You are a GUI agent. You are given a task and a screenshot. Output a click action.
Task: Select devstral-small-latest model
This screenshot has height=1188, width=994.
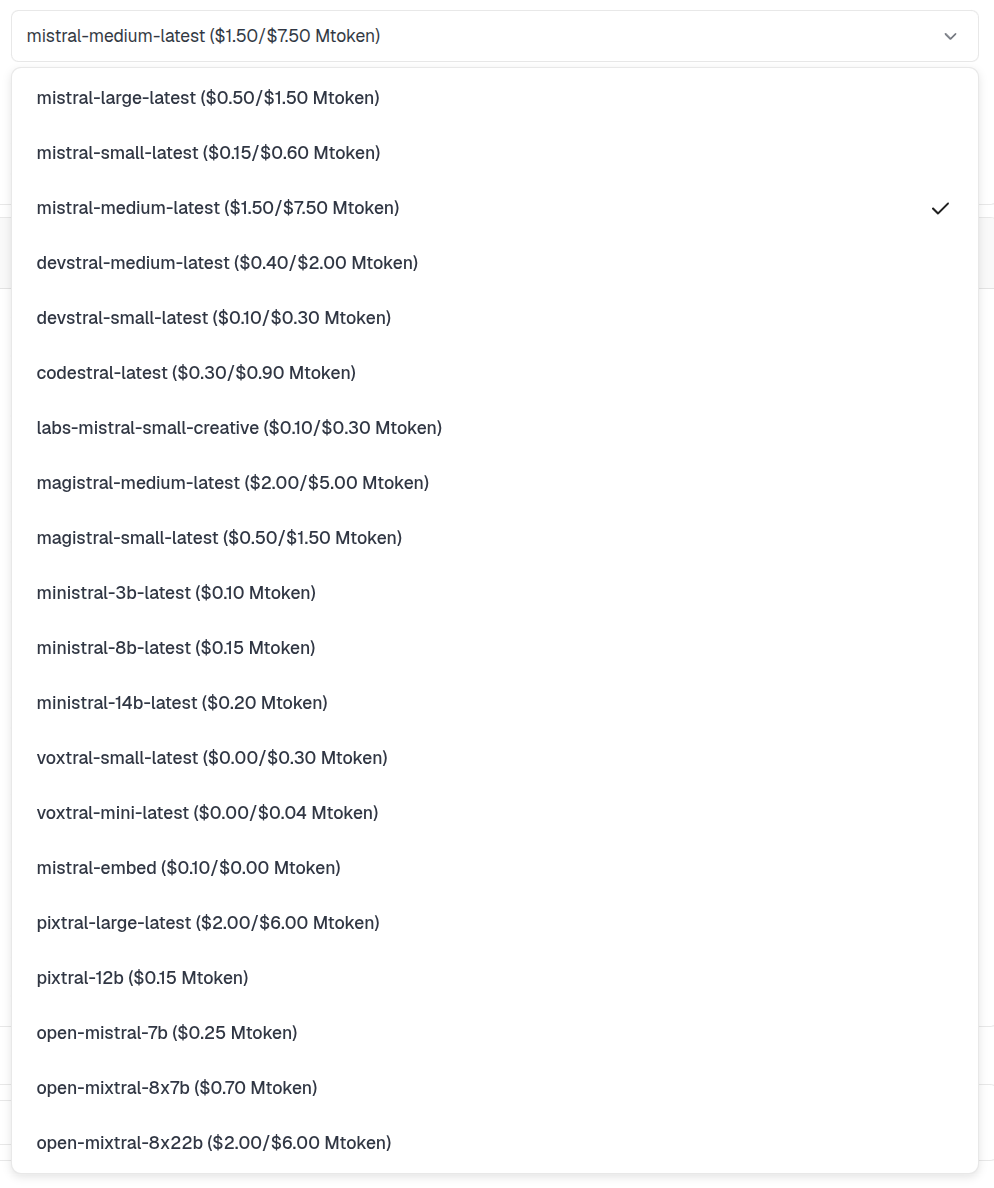[494, 317]
